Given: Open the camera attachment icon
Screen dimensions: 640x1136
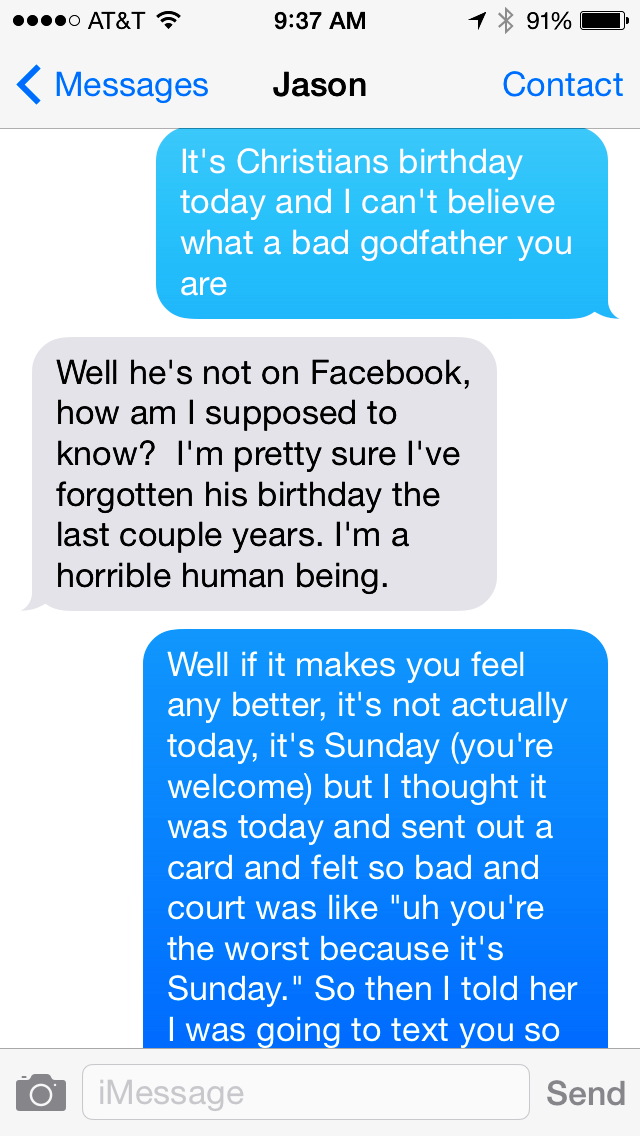Looking at the screenshot, I should point(41,1093).
